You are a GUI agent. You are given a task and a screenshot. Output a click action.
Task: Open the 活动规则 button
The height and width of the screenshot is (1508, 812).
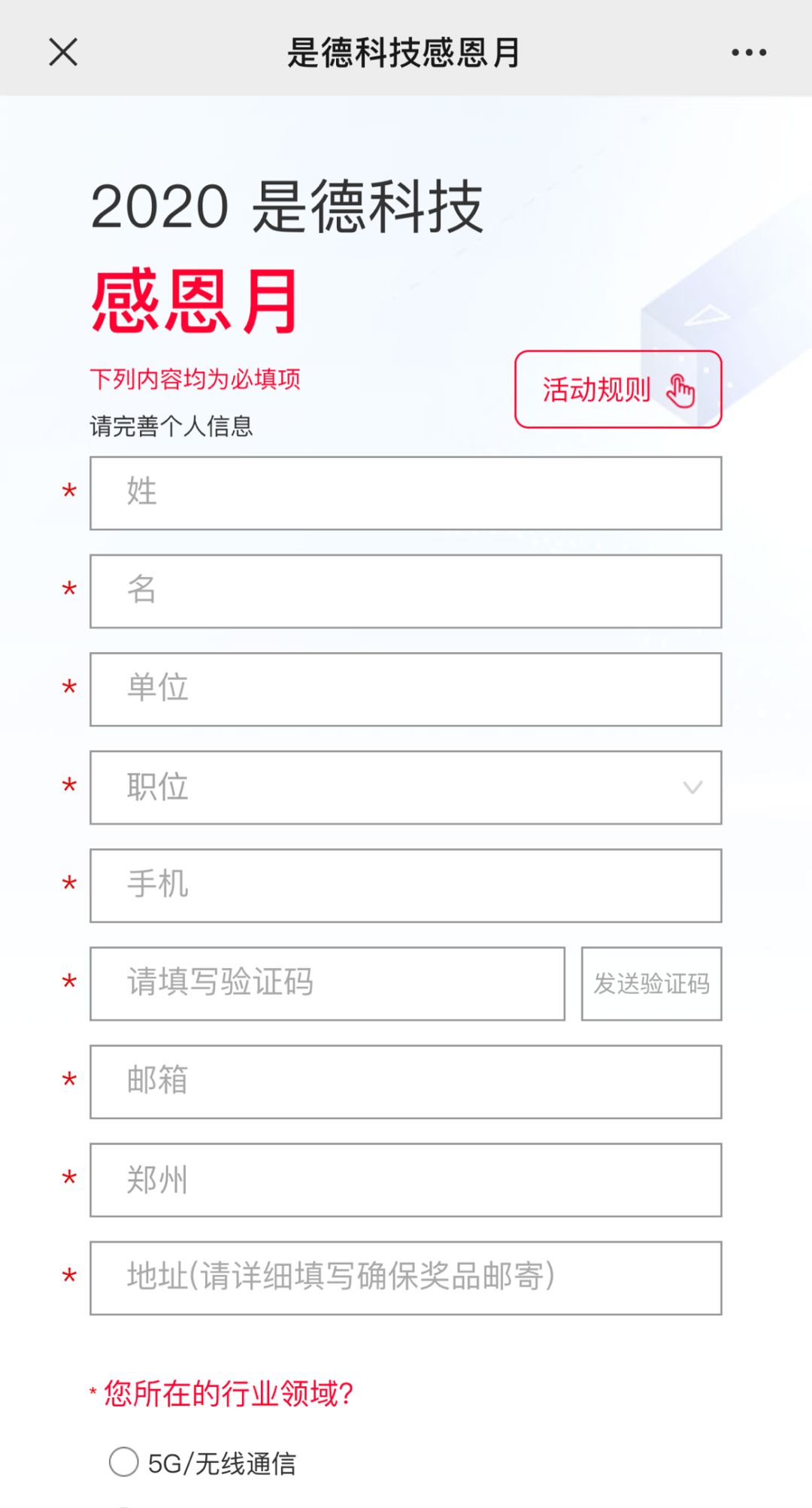[x=618, y=390]
